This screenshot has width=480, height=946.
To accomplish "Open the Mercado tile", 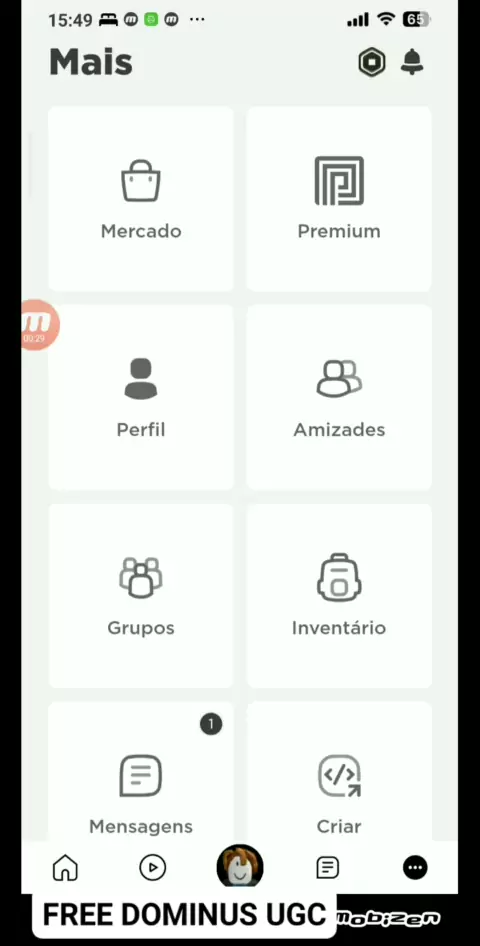I will click(141, 198).
